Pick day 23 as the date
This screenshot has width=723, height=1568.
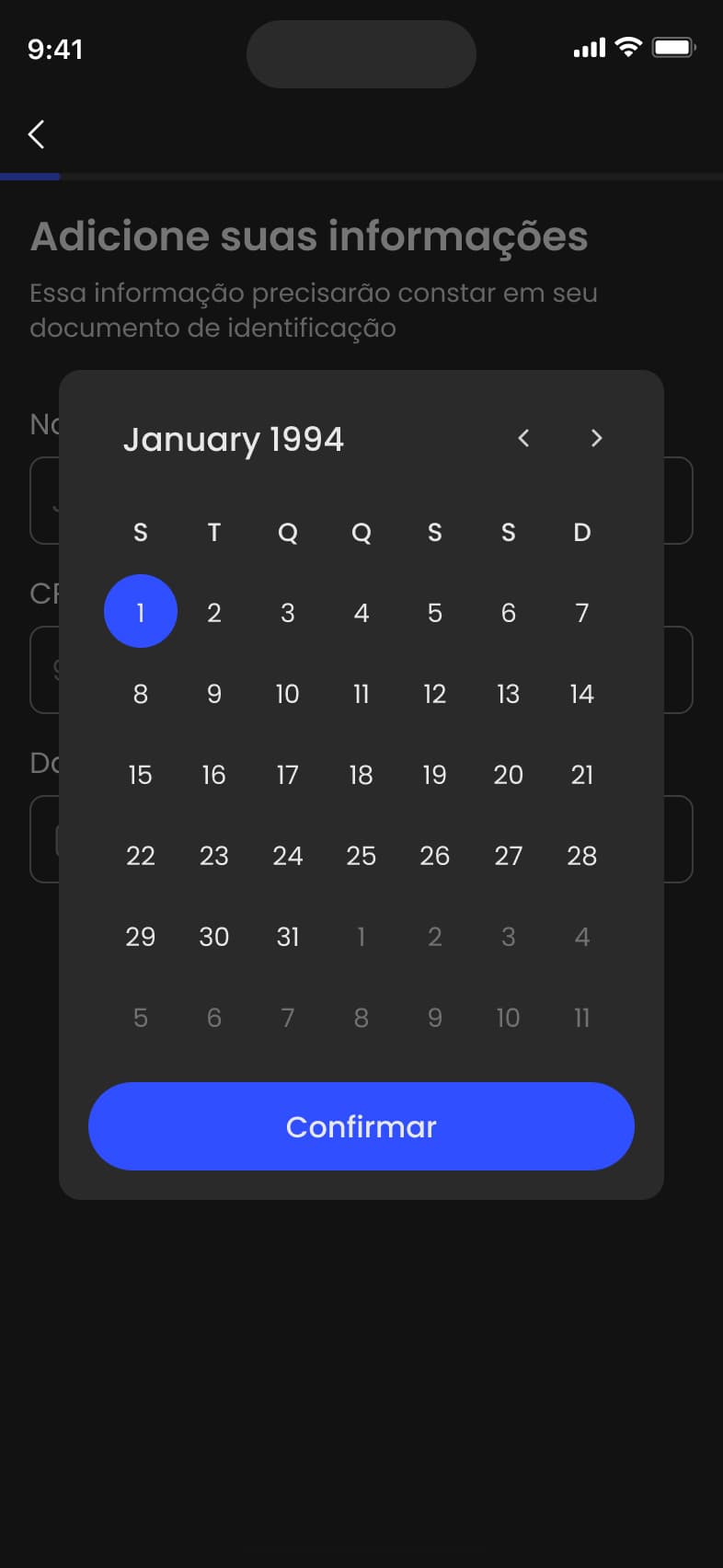pyautogui.click(x=214, y=856)
